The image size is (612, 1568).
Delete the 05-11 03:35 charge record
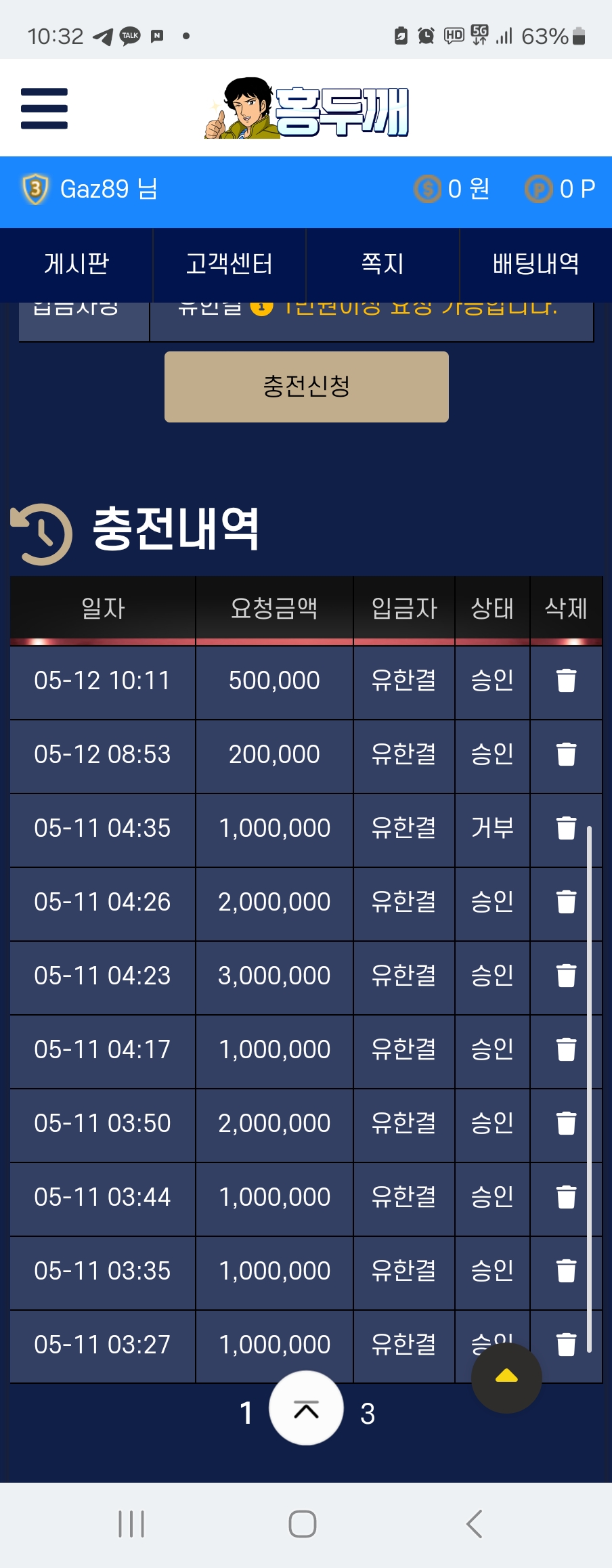click(566, 1271)
